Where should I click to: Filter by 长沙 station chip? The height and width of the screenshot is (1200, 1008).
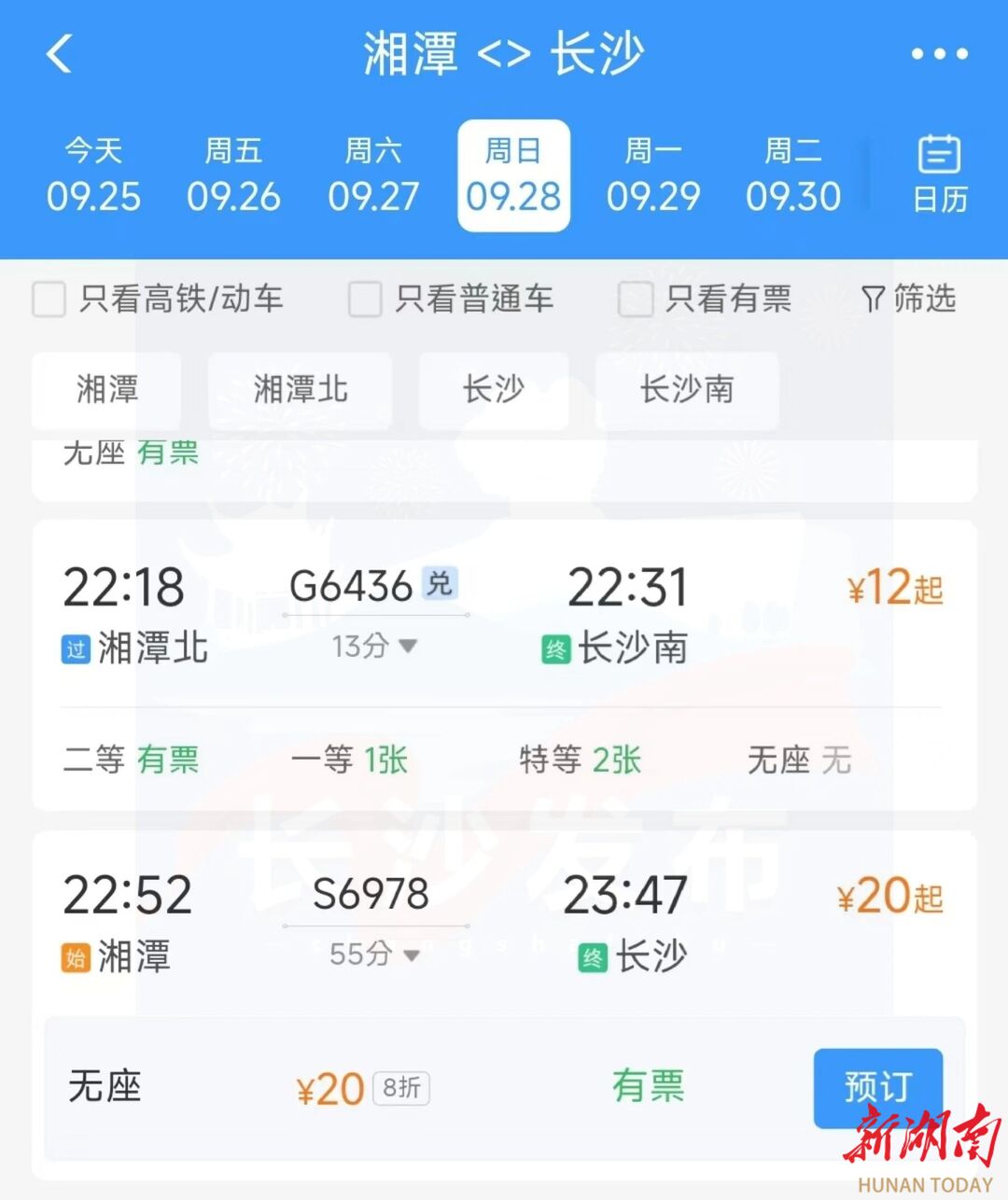[x=494, y=390]
